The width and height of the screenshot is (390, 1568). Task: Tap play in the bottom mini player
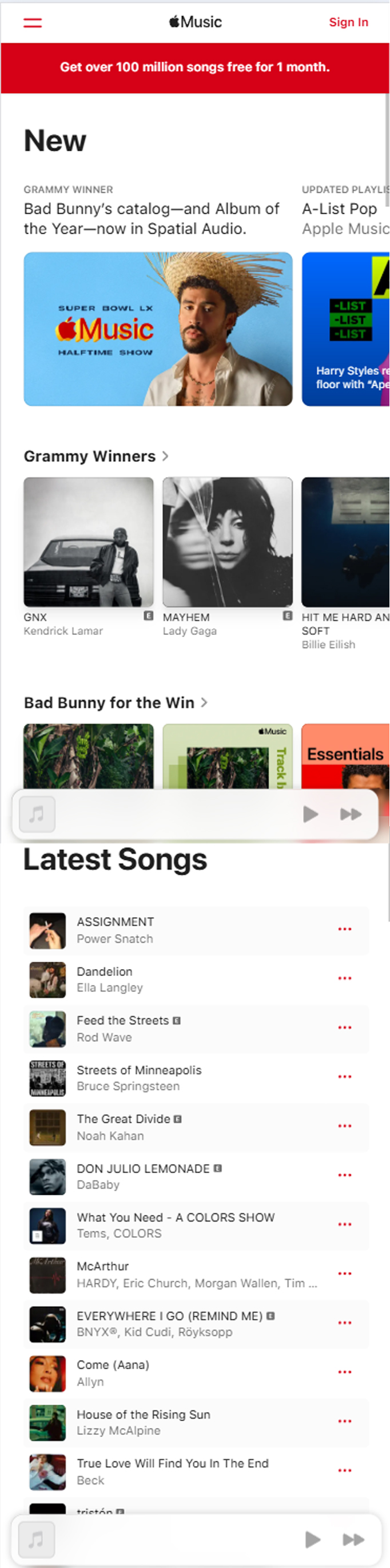(313, 1539)
